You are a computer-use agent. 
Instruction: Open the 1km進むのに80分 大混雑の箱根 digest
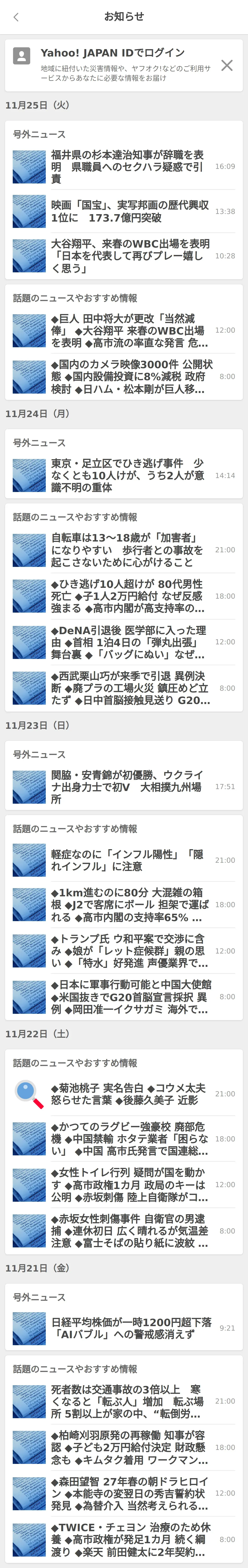[x=129, y=905]
